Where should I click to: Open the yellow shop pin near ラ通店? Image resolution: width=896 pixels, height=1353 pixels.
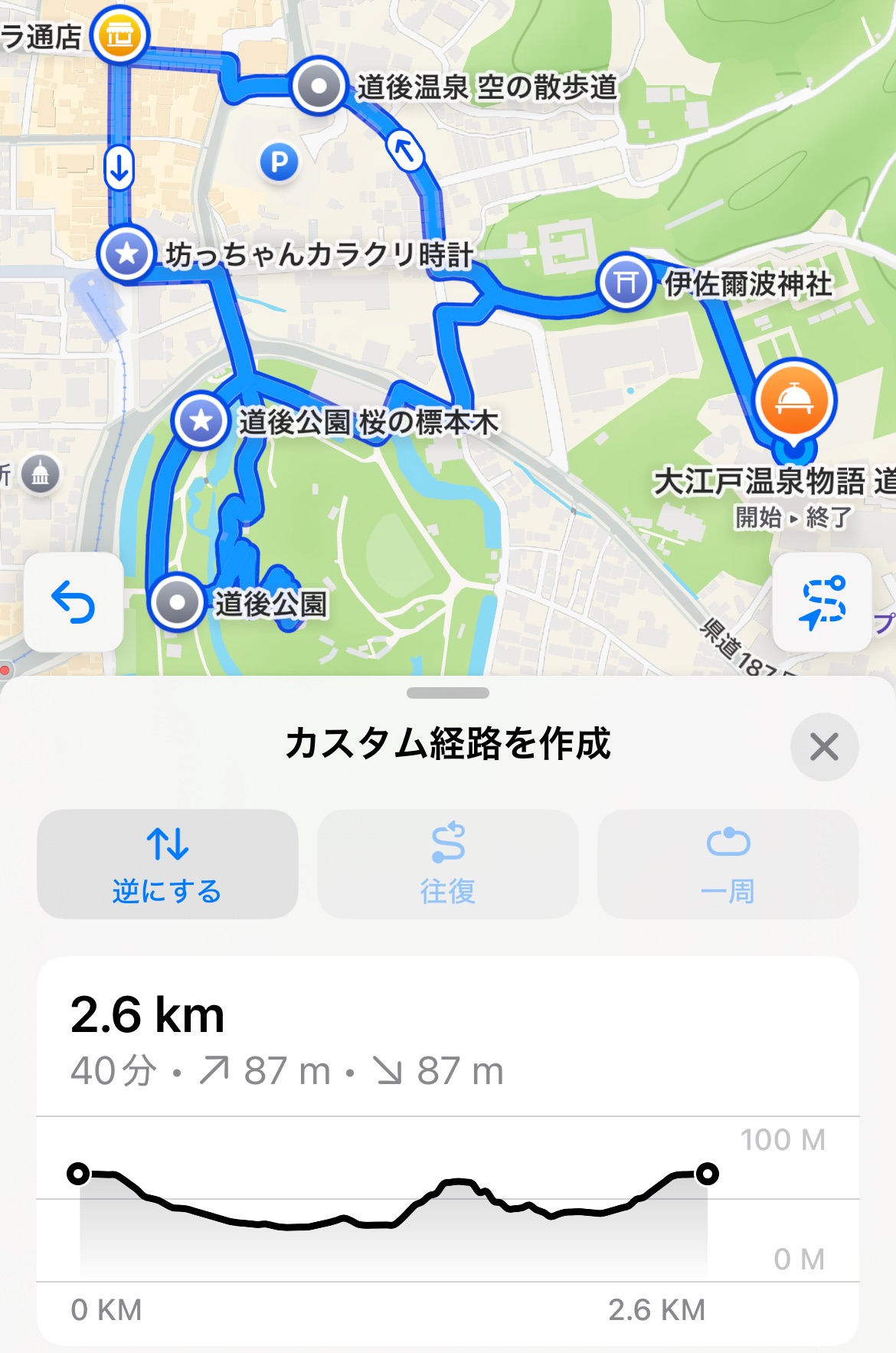[119, 34]
